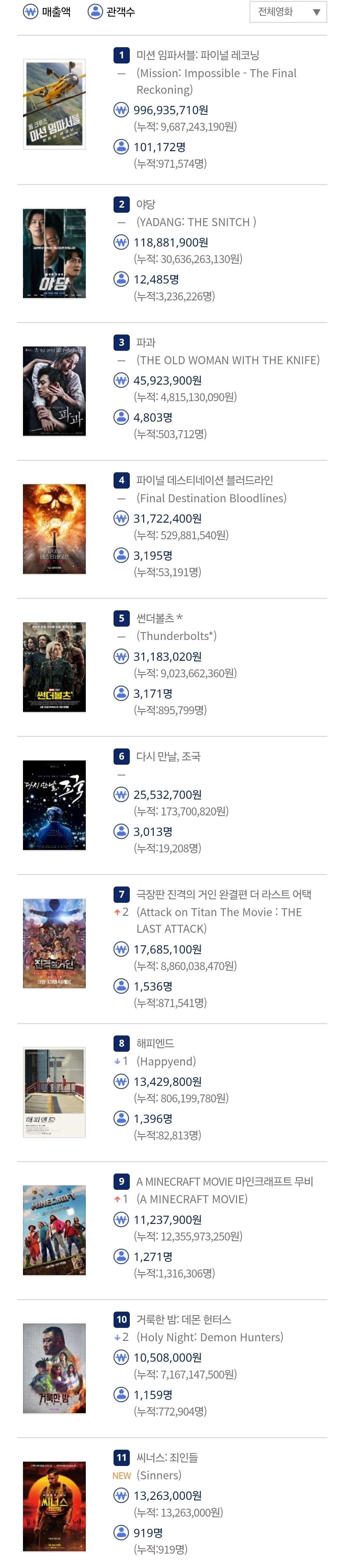The image size is (340, 1568).
Task: View 거룩한 밤: 데몬 헌터스 details
Action: coord(183,1320)
